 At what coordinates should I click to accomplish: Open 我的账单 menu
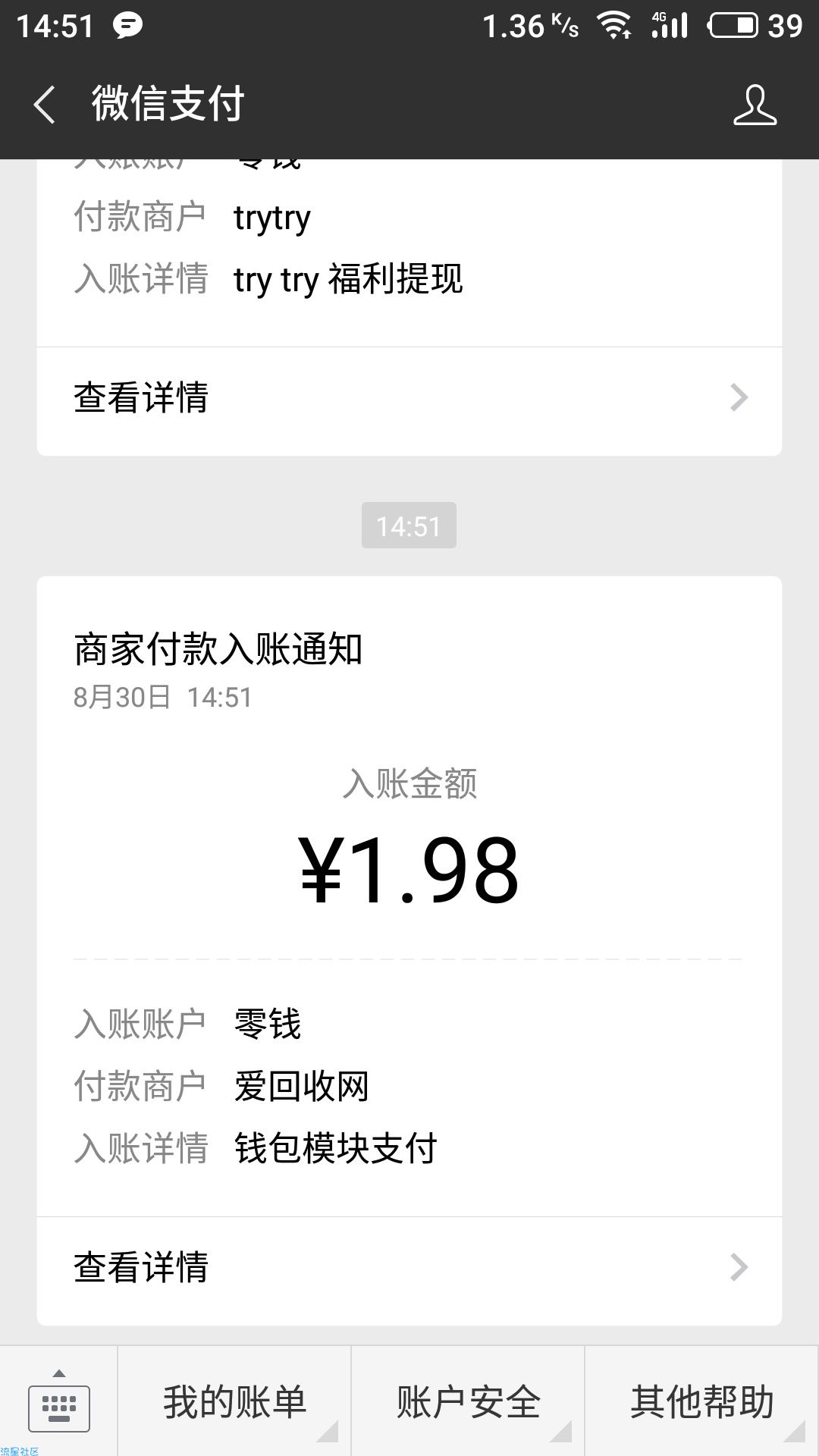[x=234, y=1401]
